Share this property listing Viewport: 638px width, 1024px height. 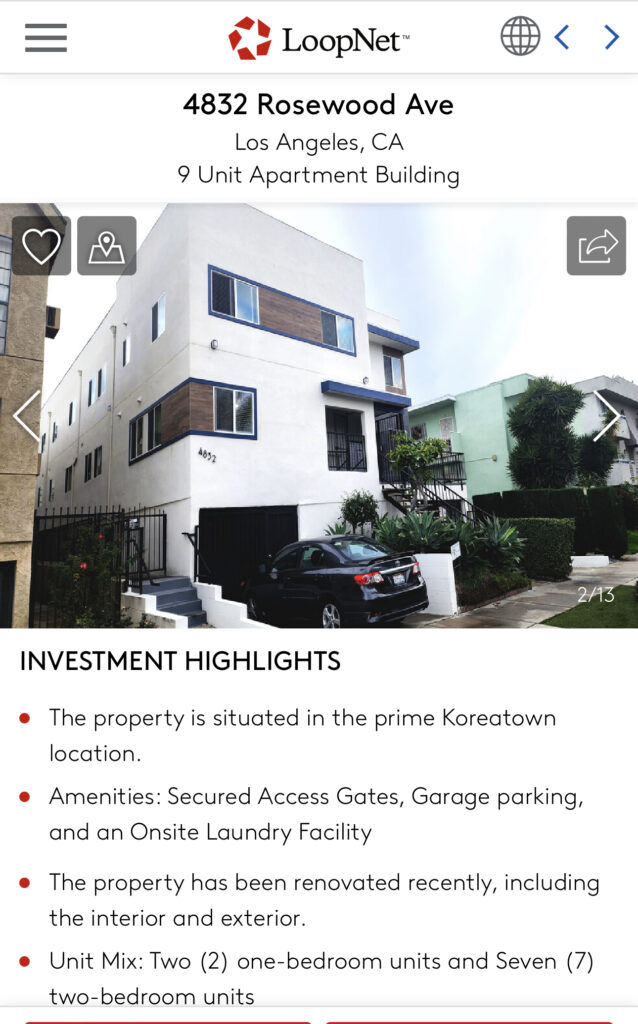(x=596, y=246)
